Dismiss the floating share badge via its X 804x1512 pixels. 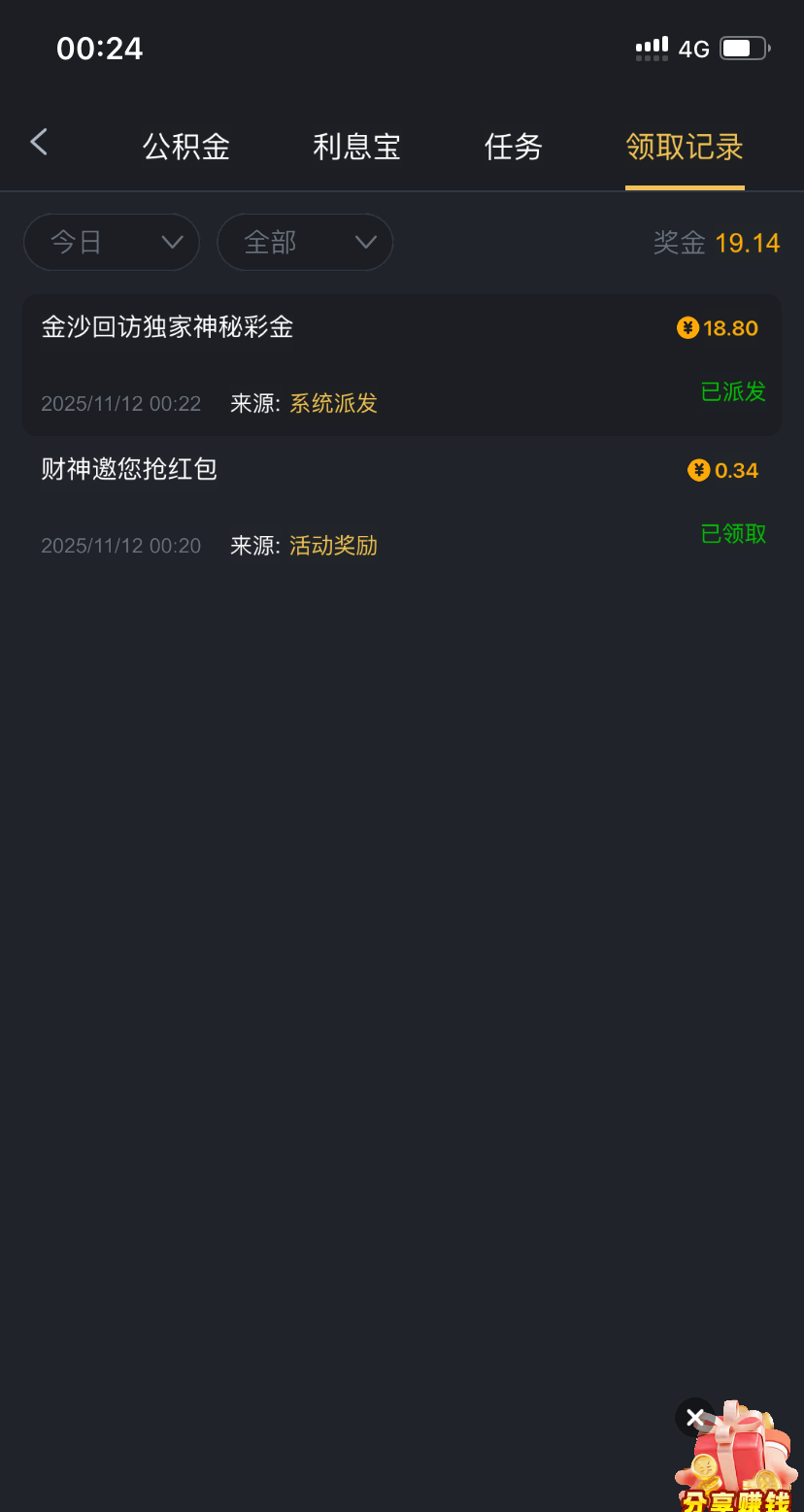click(x=694, y=1418)
